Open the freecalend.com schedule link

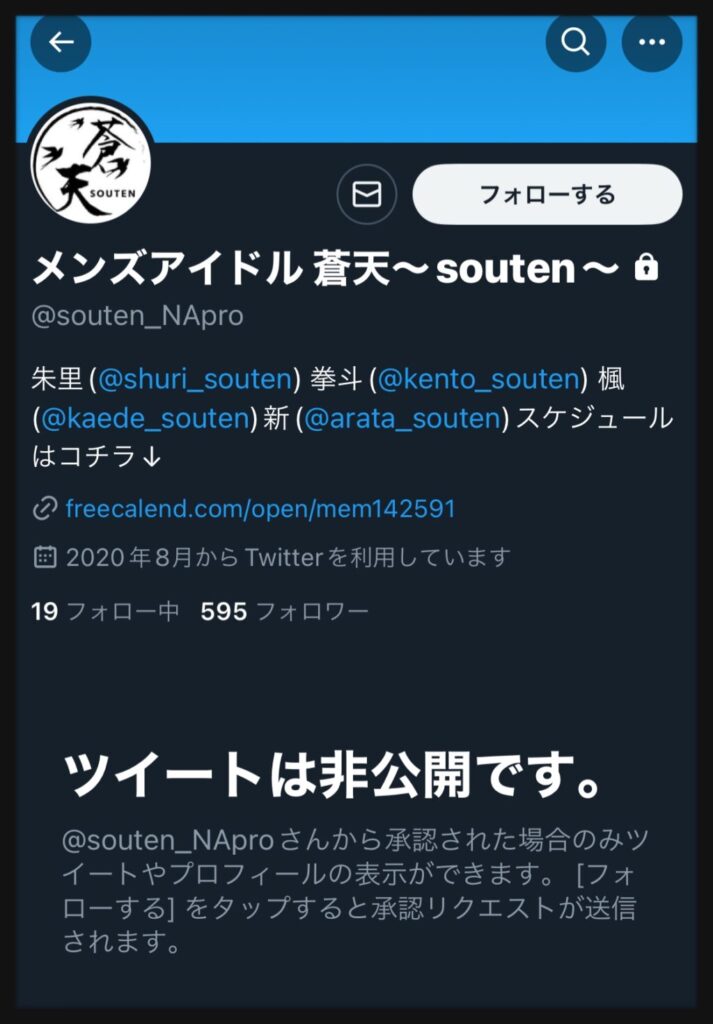[x=260, y=509]
